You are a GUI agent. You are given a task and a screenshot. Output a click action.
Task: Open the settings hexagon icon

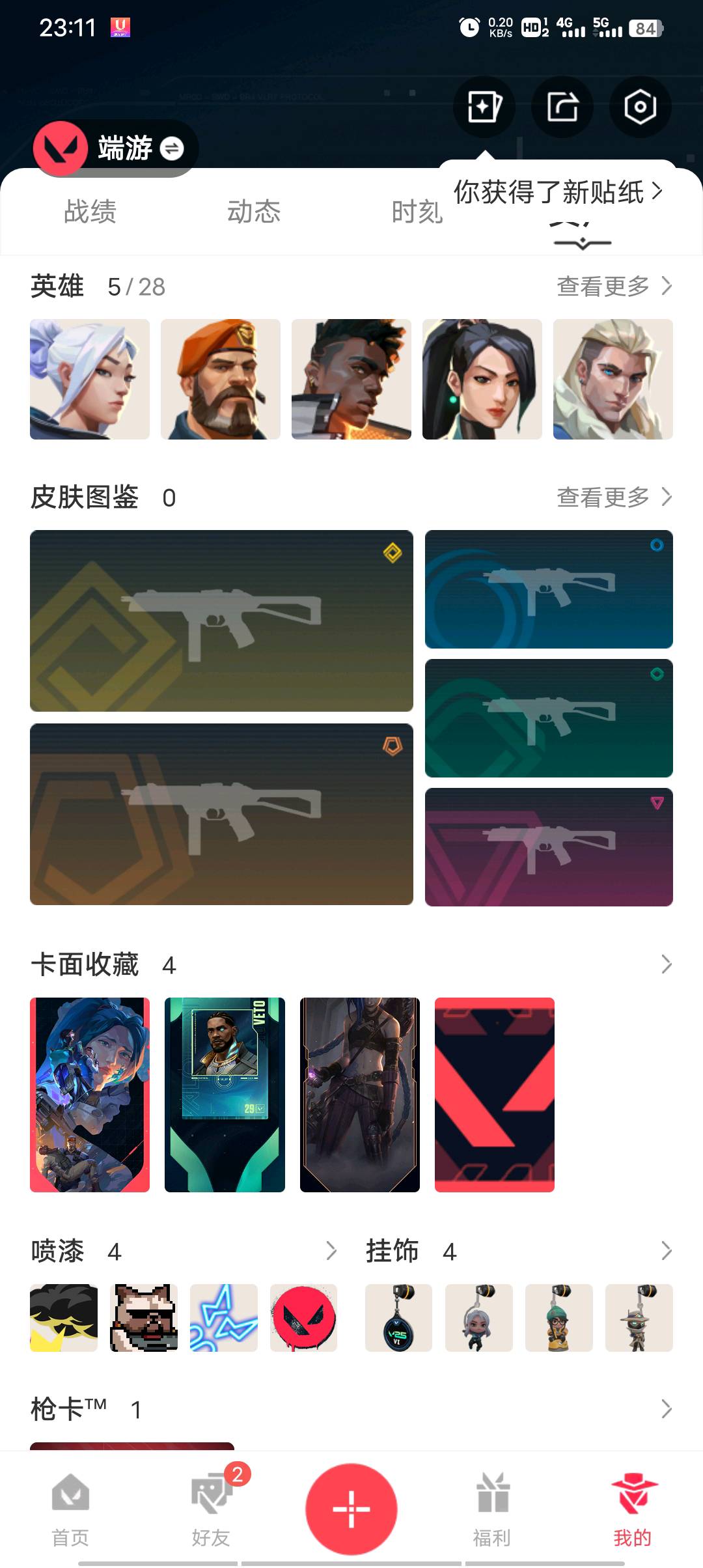(640, 107)
